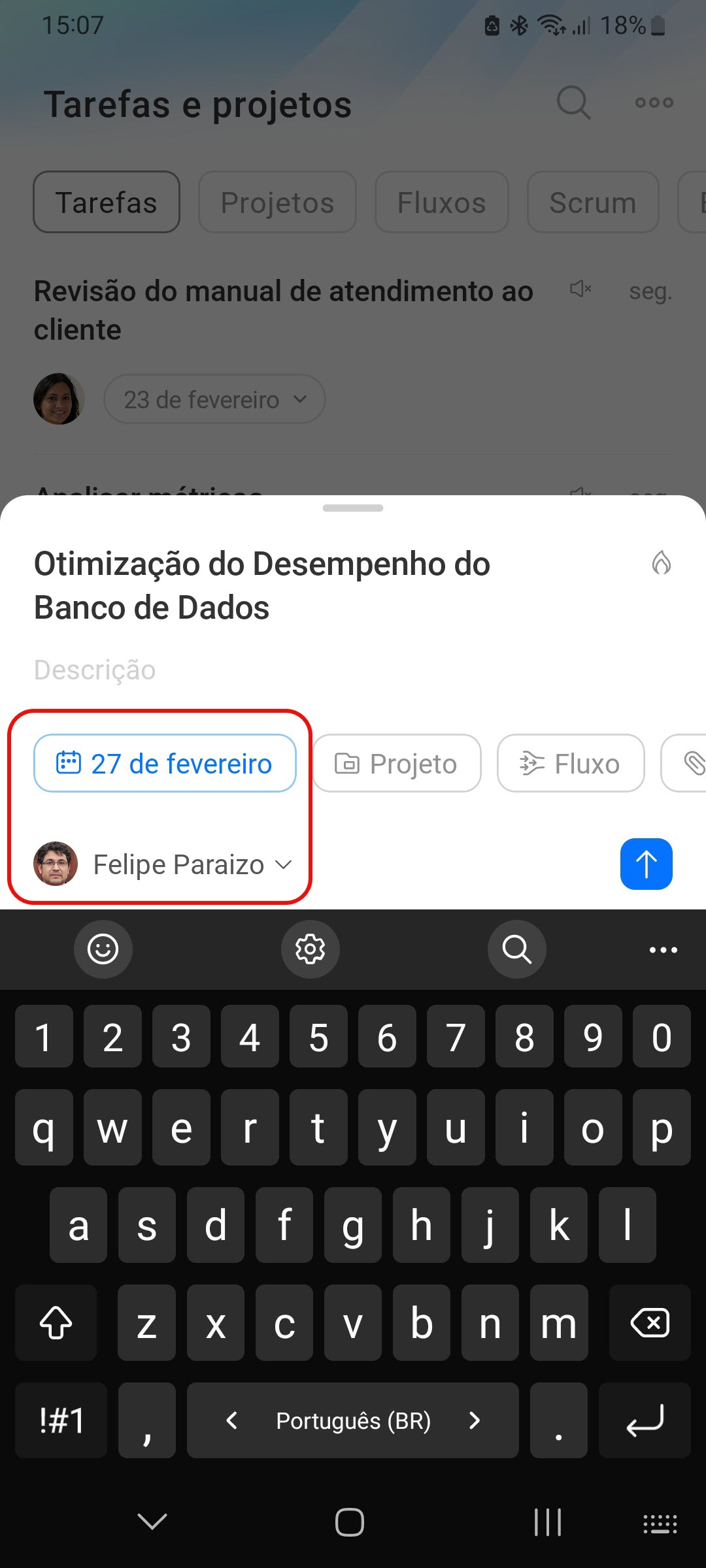The width and height of the screenshot is (706, 1568).
Task: Switch to the Fluxos tab
Action: tap(441, 203)
